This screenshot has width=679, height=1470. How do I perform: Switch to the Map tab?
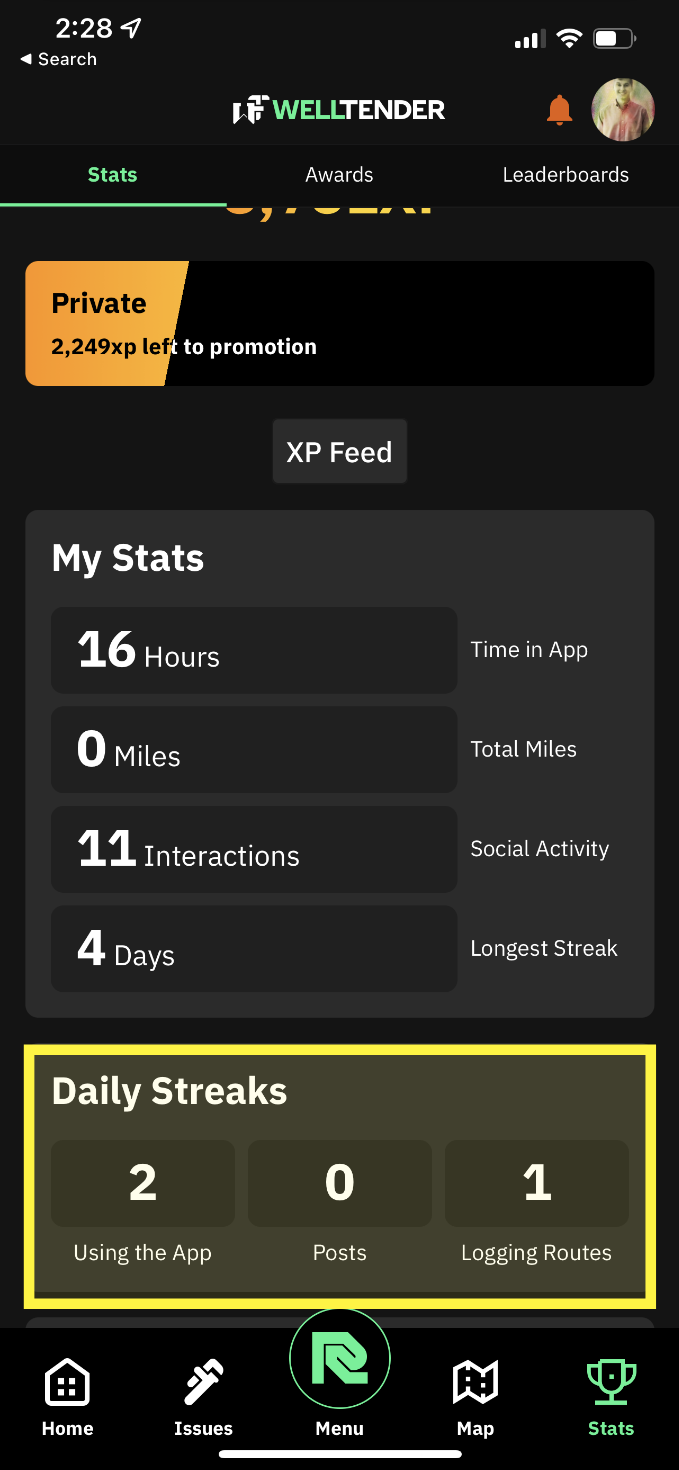pyautogui.click(x=475, y=1397)
